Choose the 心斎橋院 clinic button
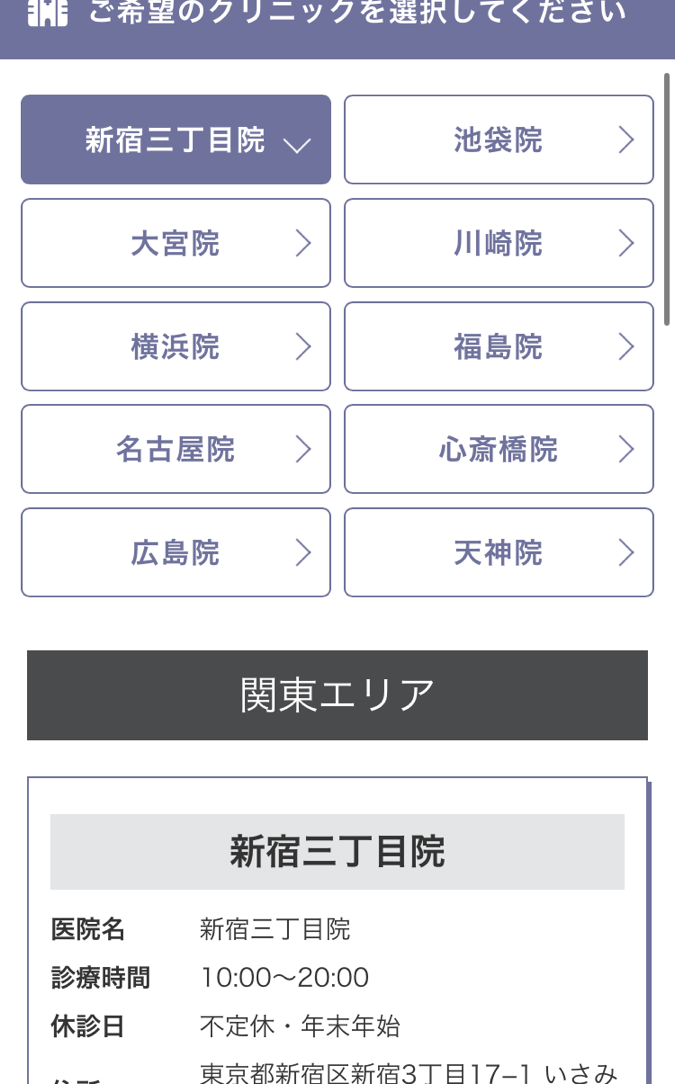 tap(498, 449)
